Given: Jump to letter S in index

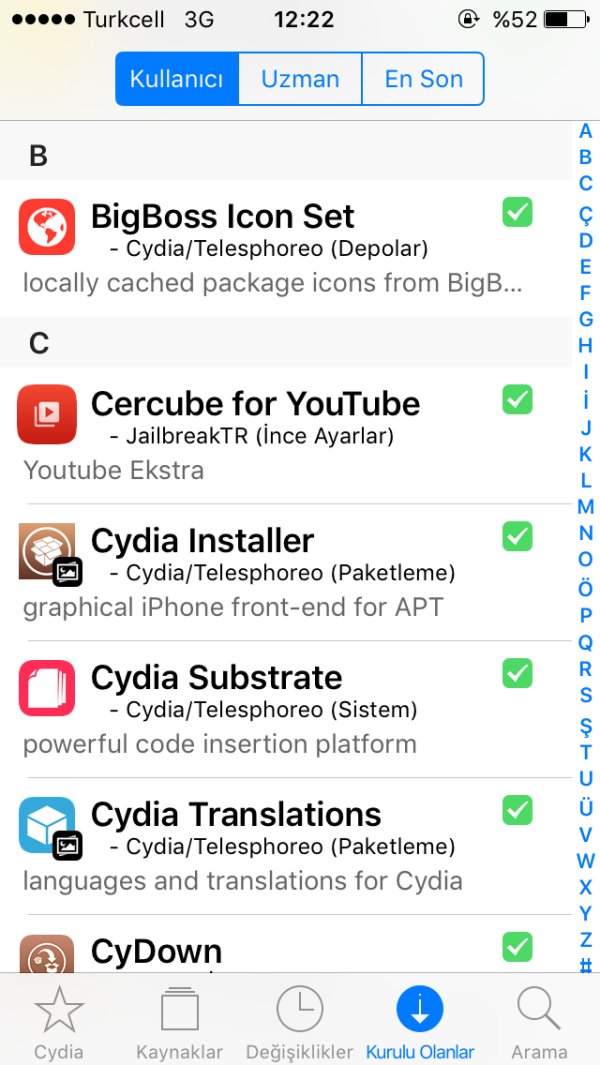Looking at the screenshot, I should pos(586,695).
